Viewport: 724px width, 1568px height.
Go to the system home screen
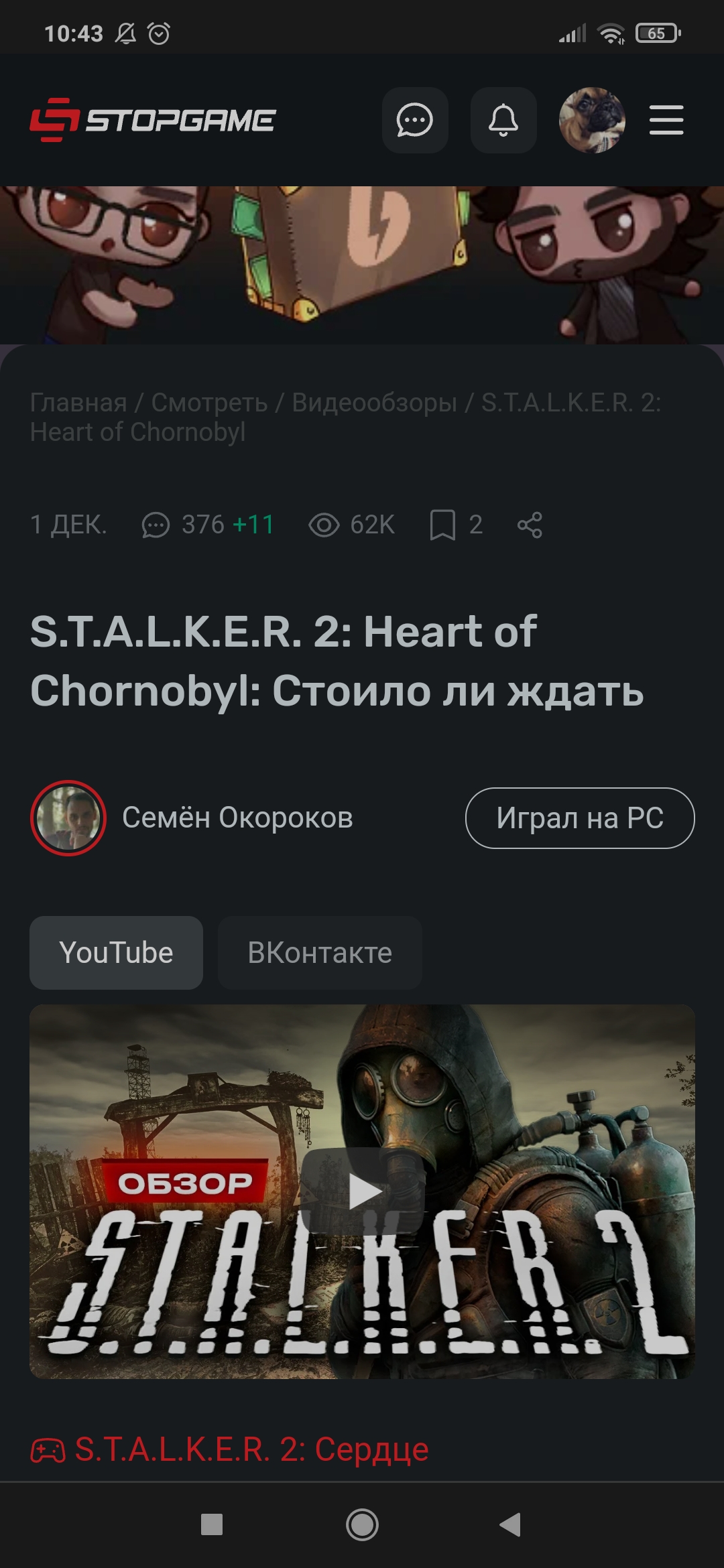point(362,1524)
